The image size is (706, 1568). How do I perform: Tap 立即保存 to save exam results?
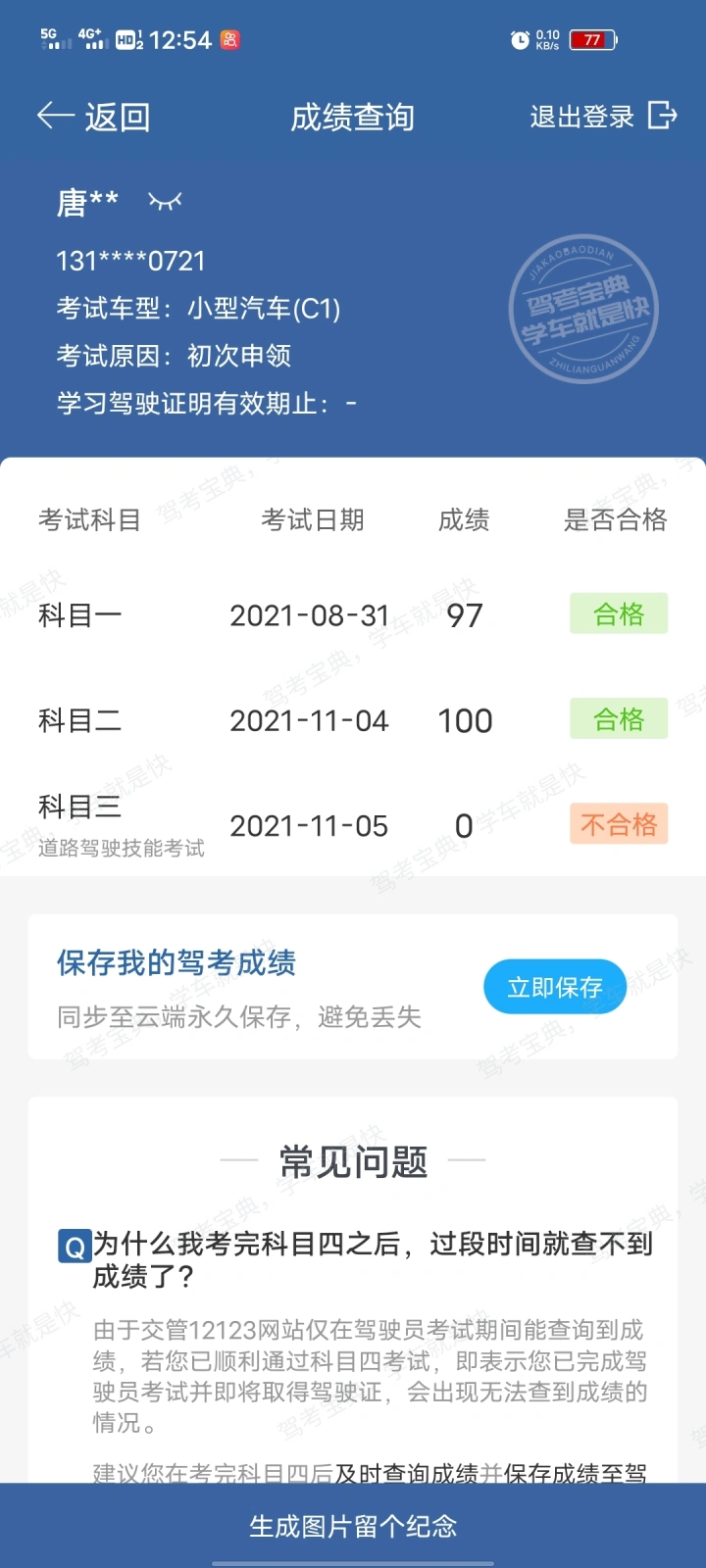(x=555, y=987)
